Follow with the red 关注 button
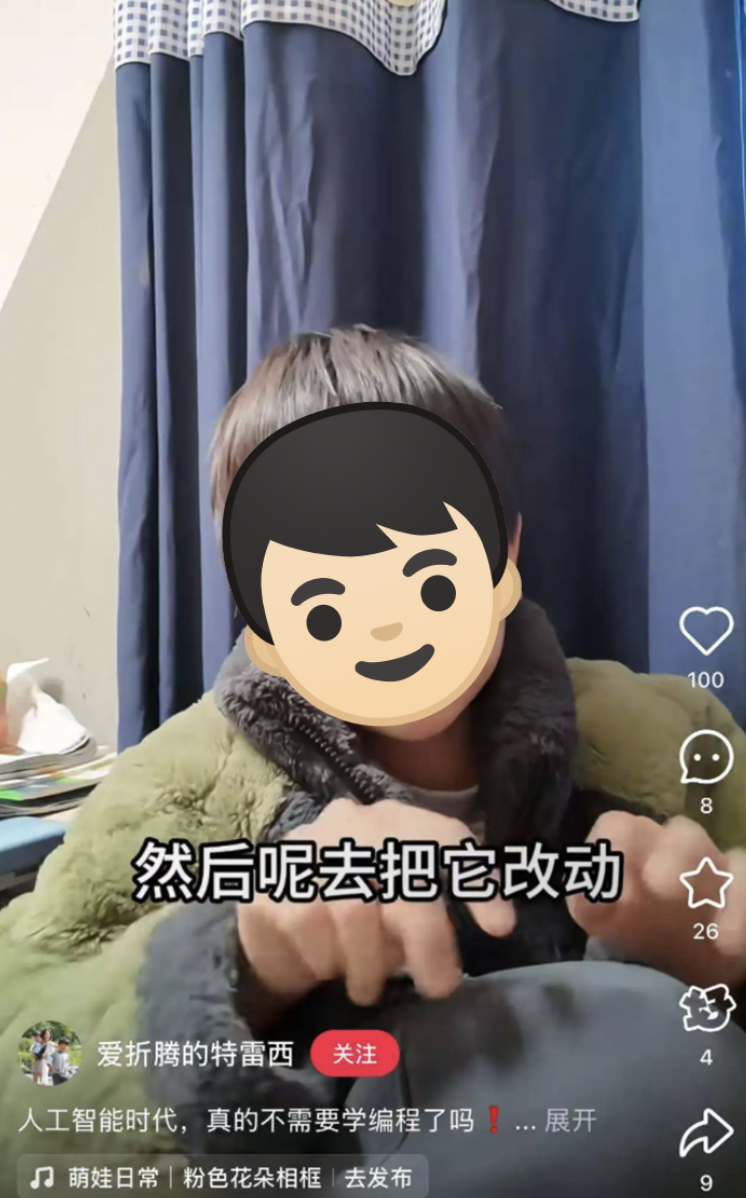Viewport: 746px width, 1198px height. [x=354, y=1054]
